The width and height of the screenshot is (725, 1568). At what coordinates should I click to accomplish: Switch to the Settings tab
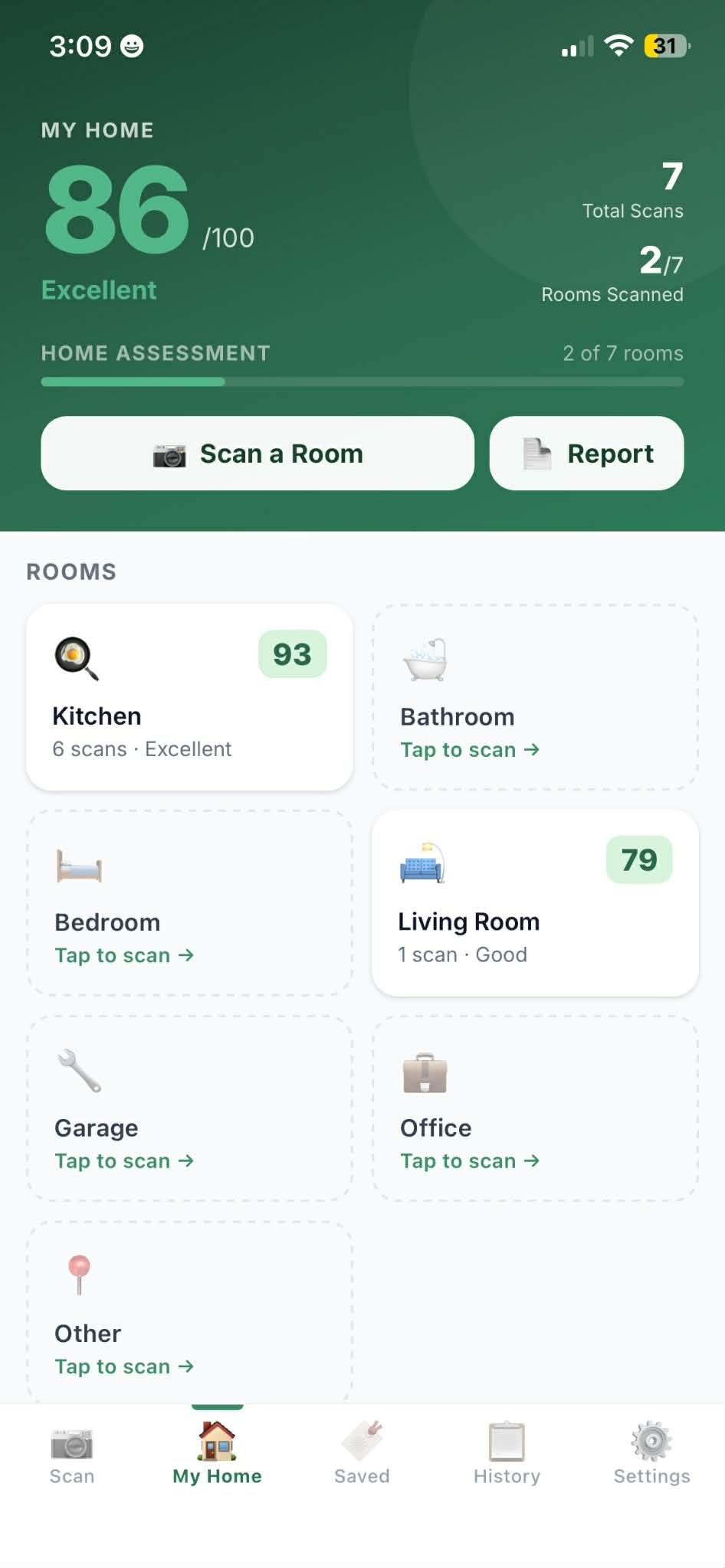[652, 1455]
